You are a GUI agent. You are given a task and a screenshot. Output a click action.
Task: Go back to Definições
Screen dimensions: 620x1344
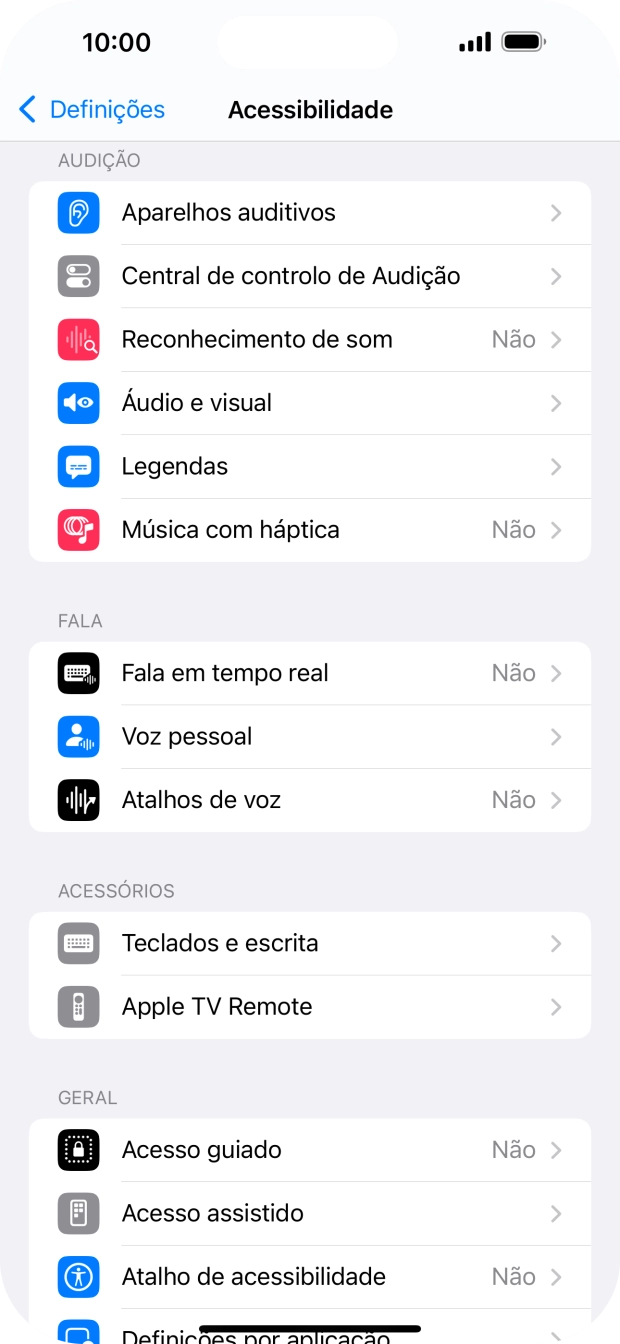[92, 110]
